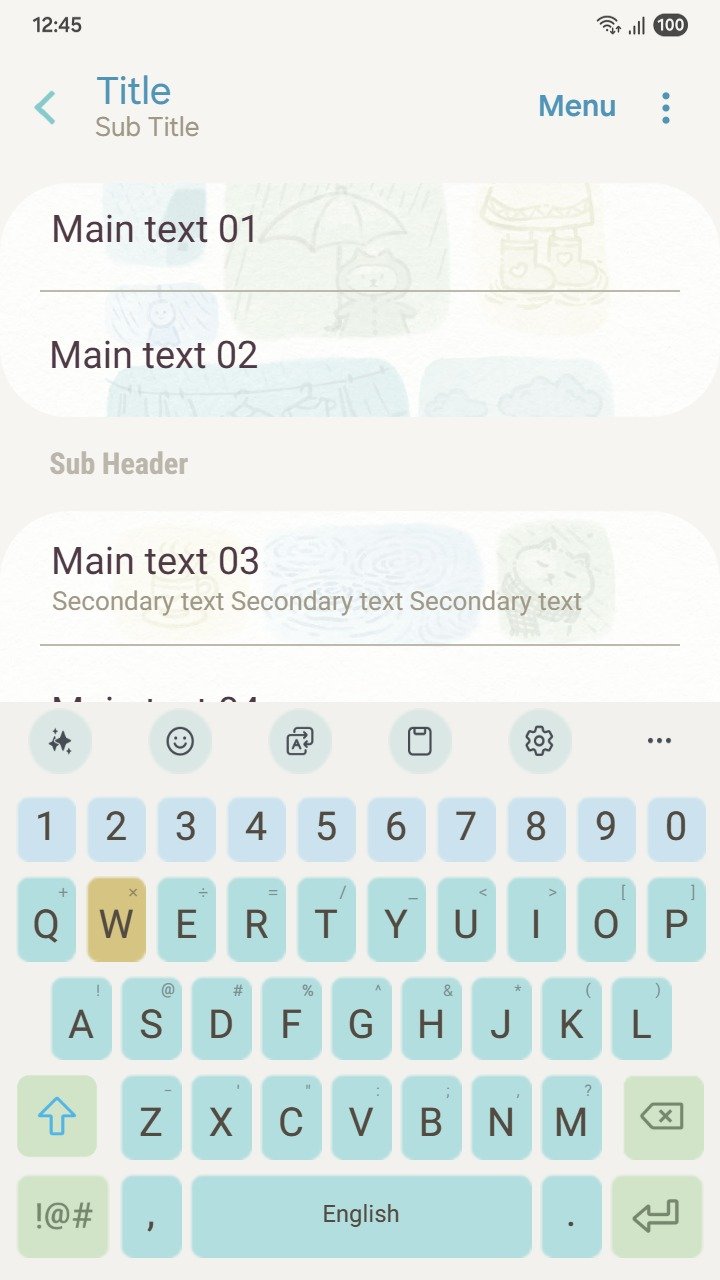Open Main text 03 with secondary text
This screenshot has height=1280, width=720.
360,578
